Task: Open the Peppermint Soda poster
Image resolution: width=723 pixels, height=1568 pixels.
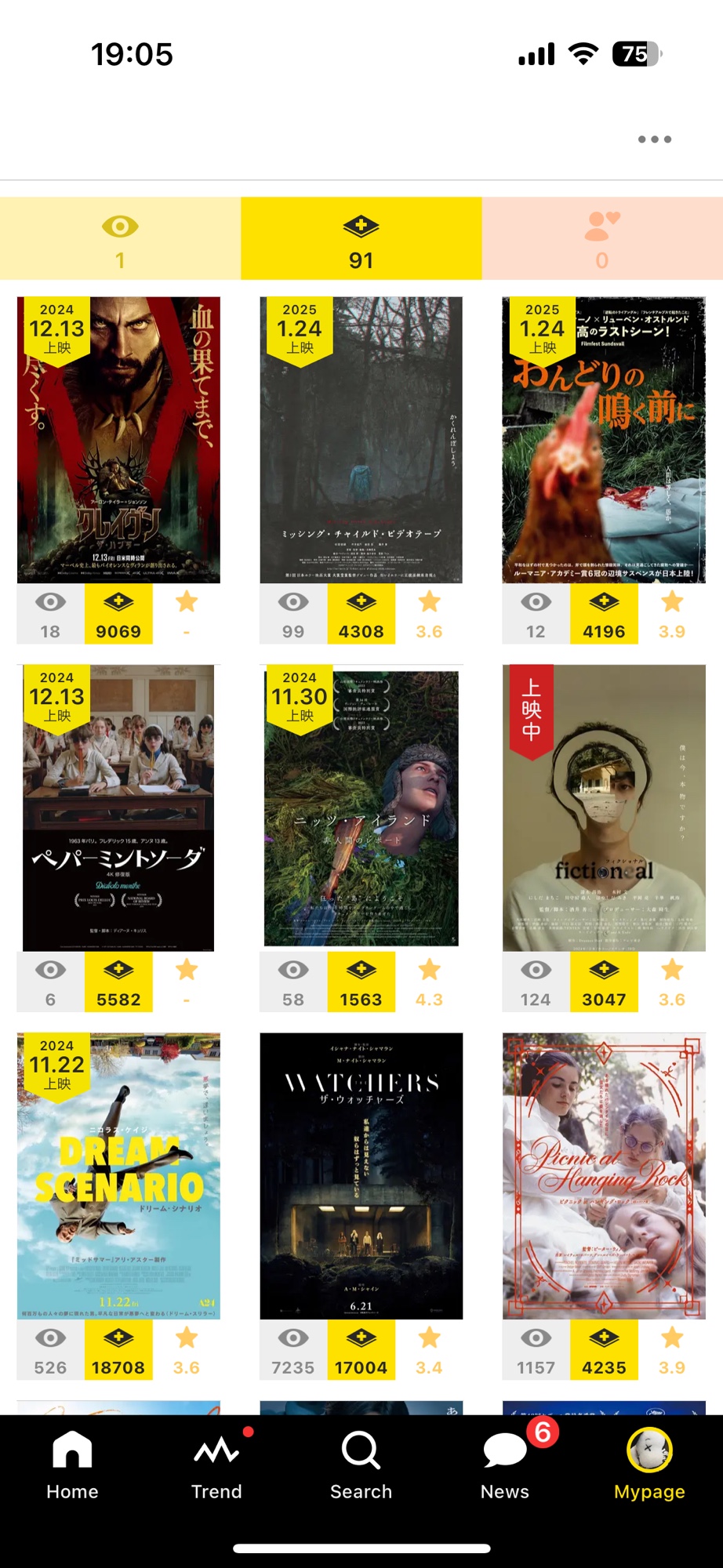Action: pos(118,808)
